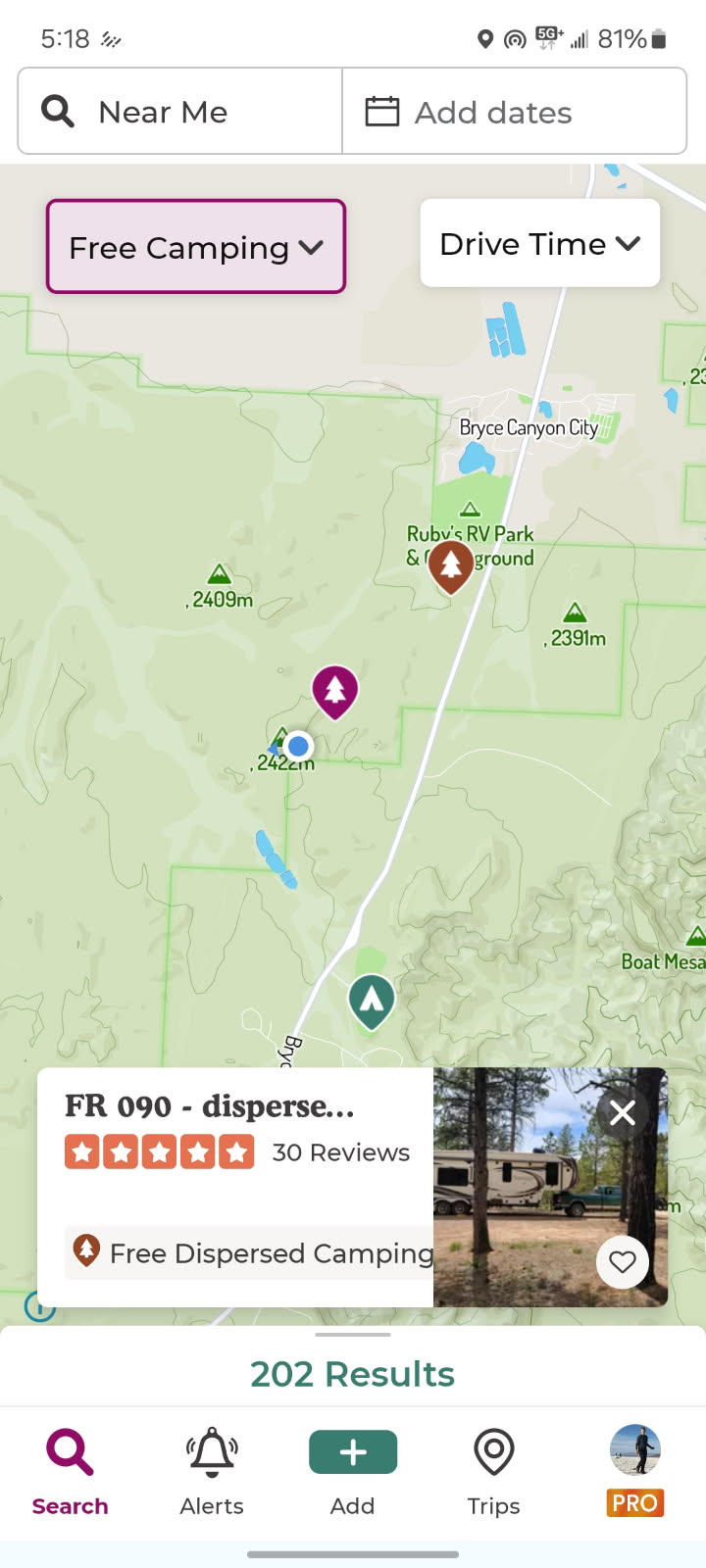Select the green tent map pin
The height and width of the screenshot is (1568, 706).
coord(372,1000)
